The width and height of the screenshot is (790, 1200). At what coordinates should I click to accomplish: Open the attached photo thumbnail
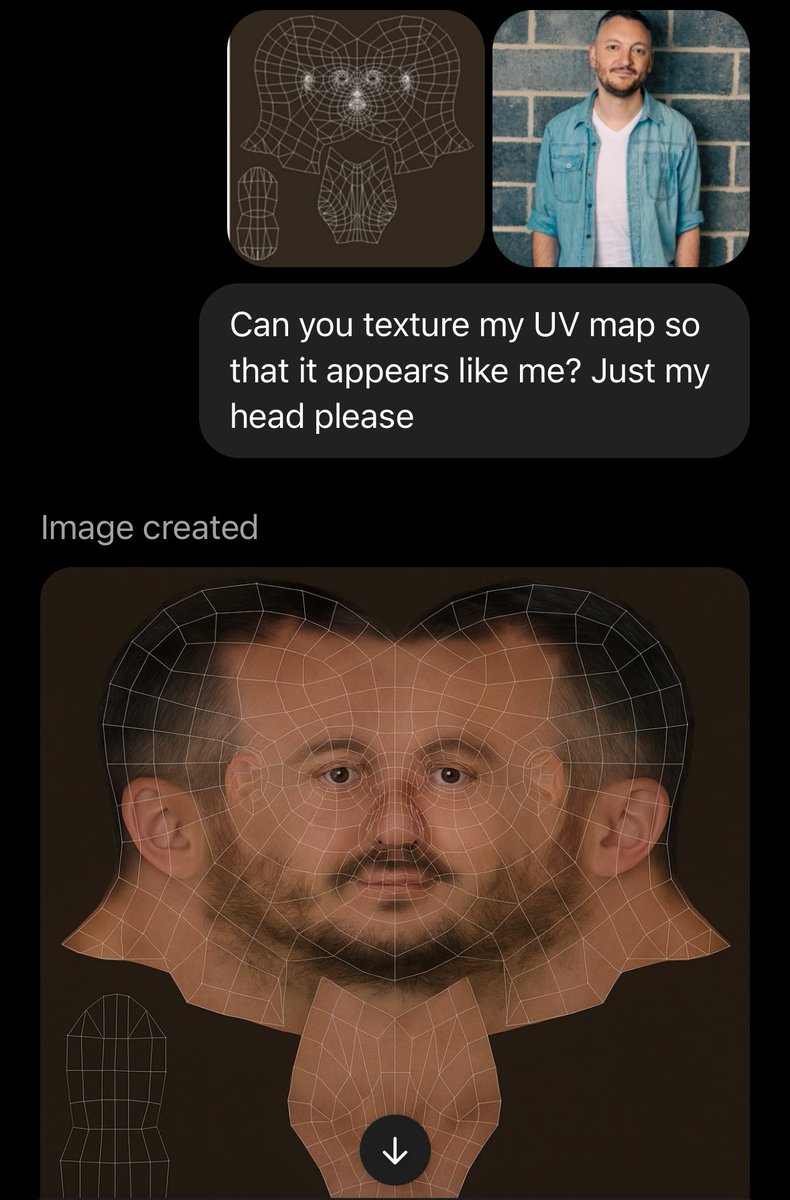(x=621, y=138)
